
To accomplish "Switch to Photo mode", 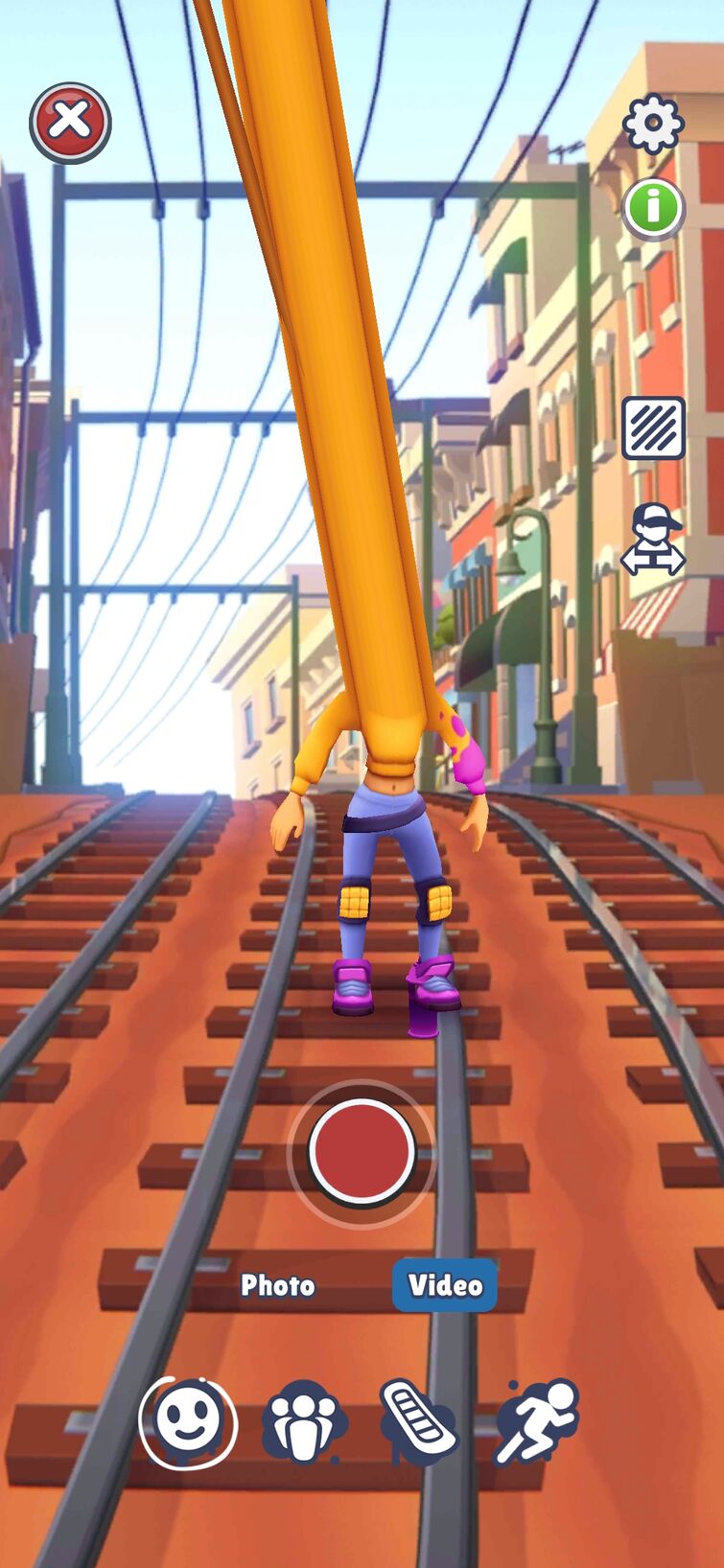I will pyautogui.click(x=277, y=1285).
